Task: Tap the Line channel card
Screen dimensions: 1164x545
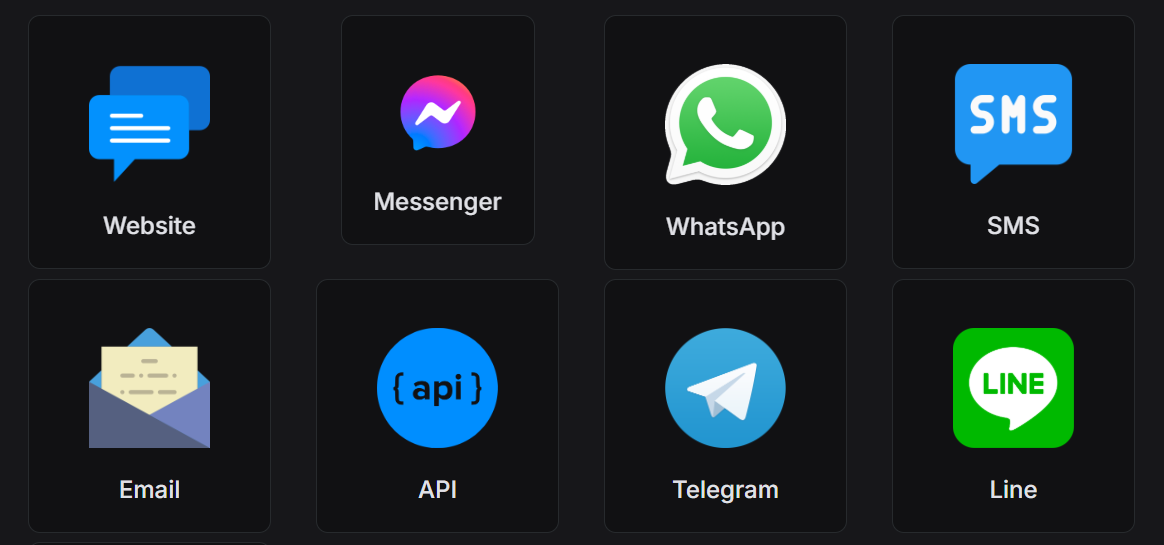Action: 1013,405
